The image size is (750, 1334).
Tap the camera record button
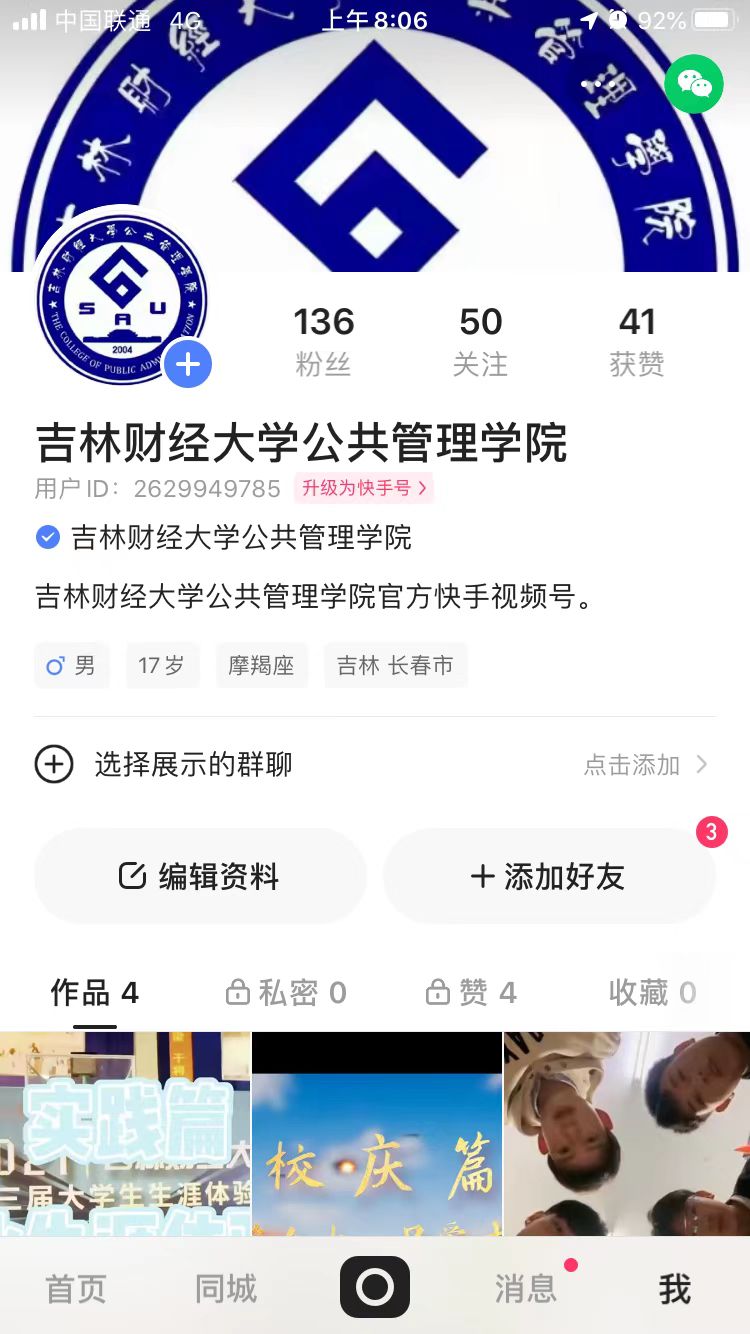375,1287
